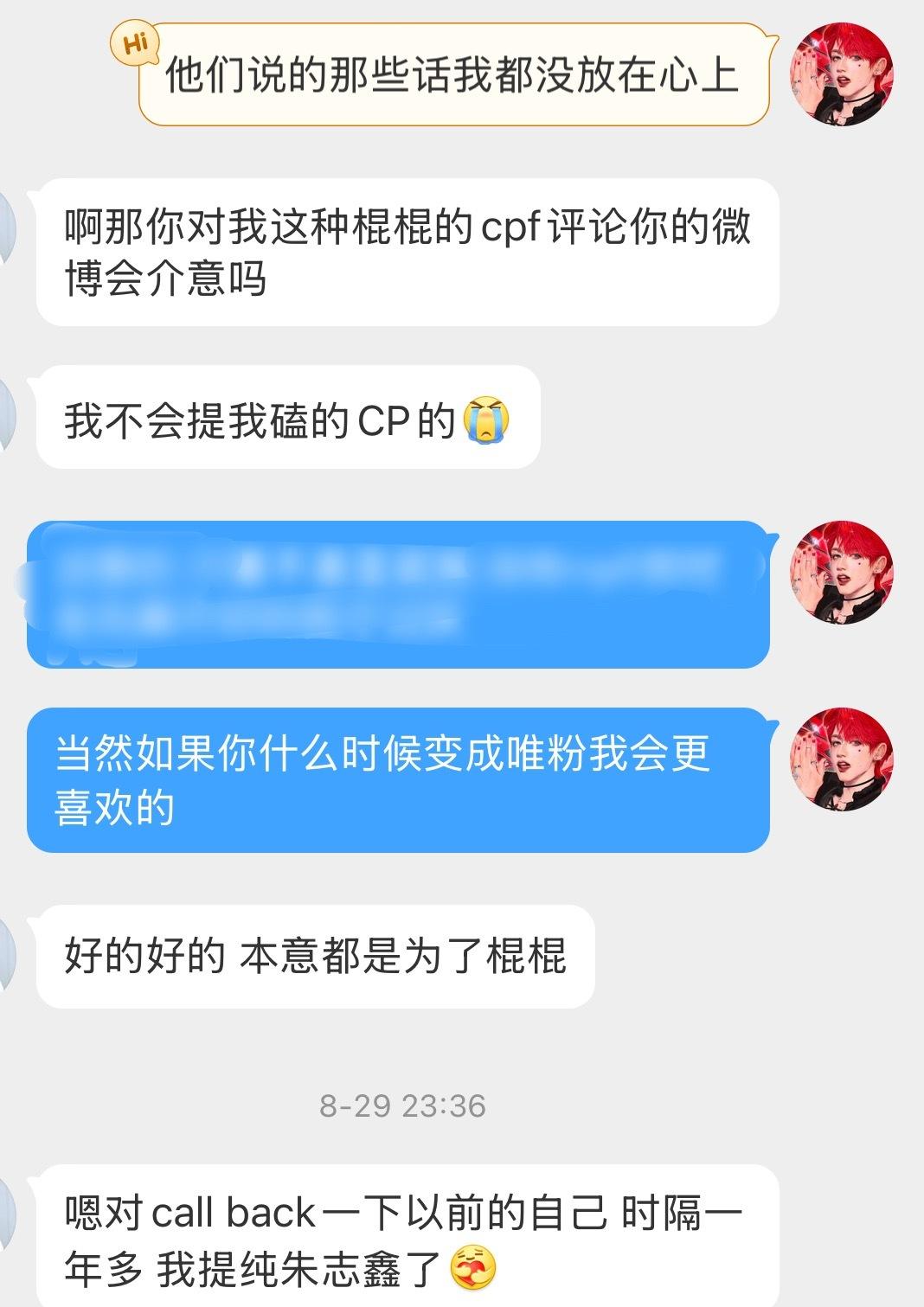Open sender's avatar beside "他们说的那些话" message
Image resolution: width=924 pixels, height=1307 pixels.
click(x=842, y=75)
